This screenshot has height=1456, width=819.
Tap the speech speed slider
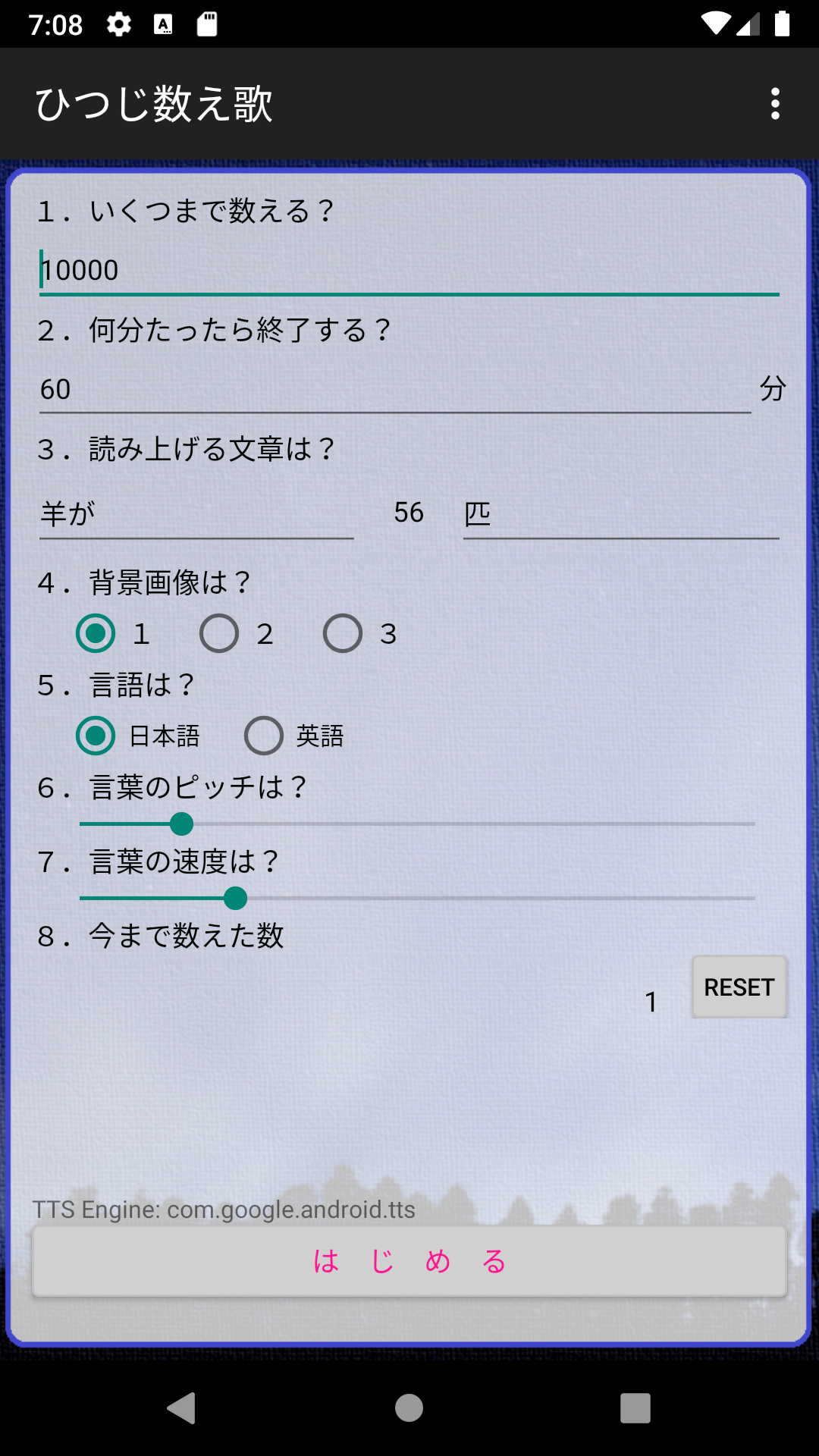pyautogui.click(x=417, y=898)
